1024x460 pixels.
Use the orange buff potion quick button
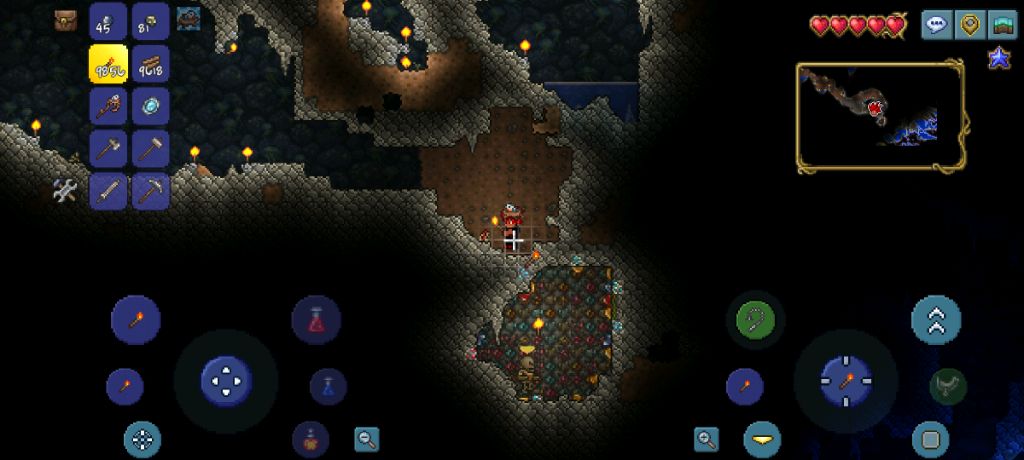click(311, 438)
